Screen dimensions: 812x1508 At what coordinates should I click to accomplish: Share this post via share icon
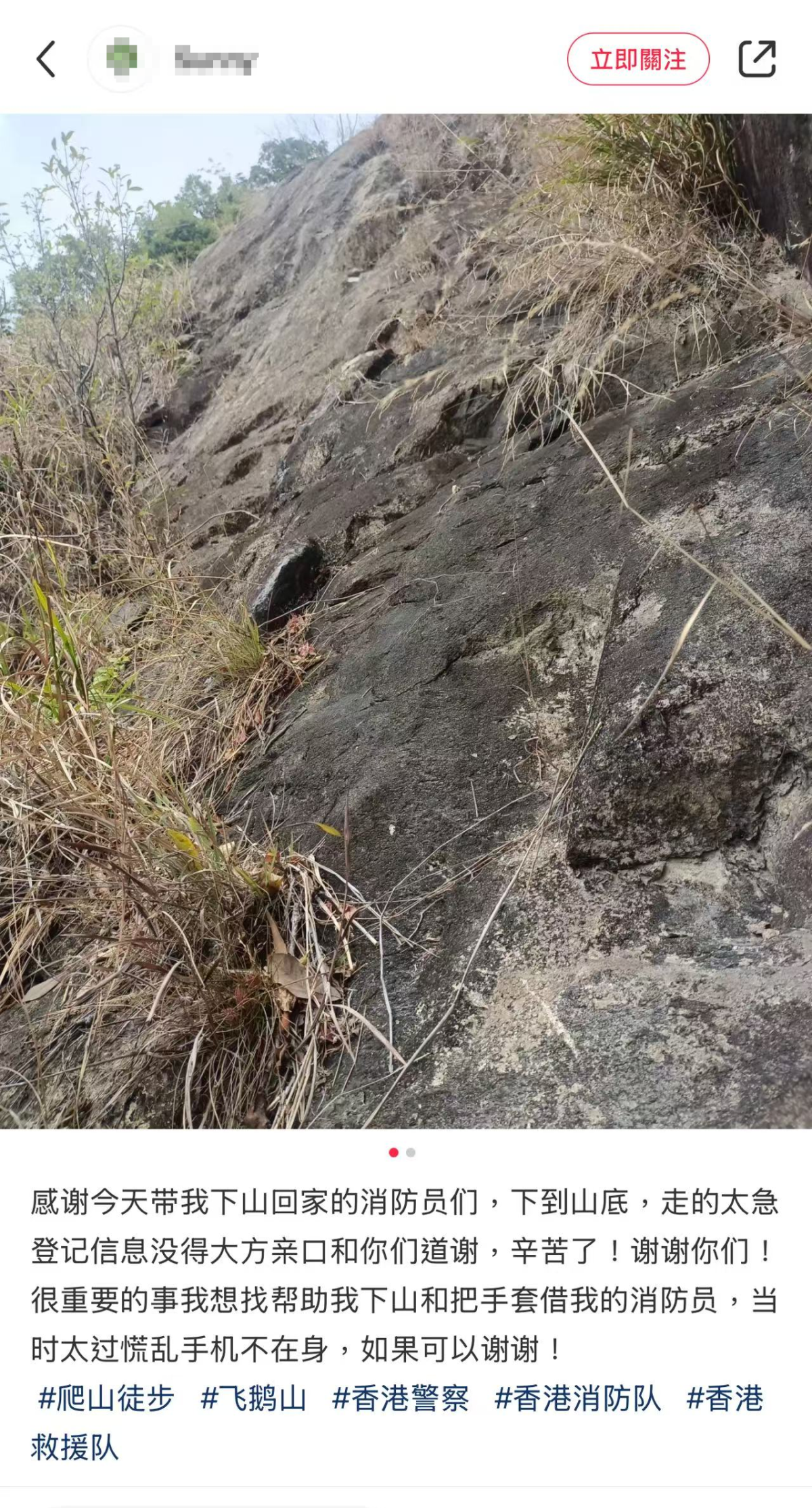tap(757, 59)
